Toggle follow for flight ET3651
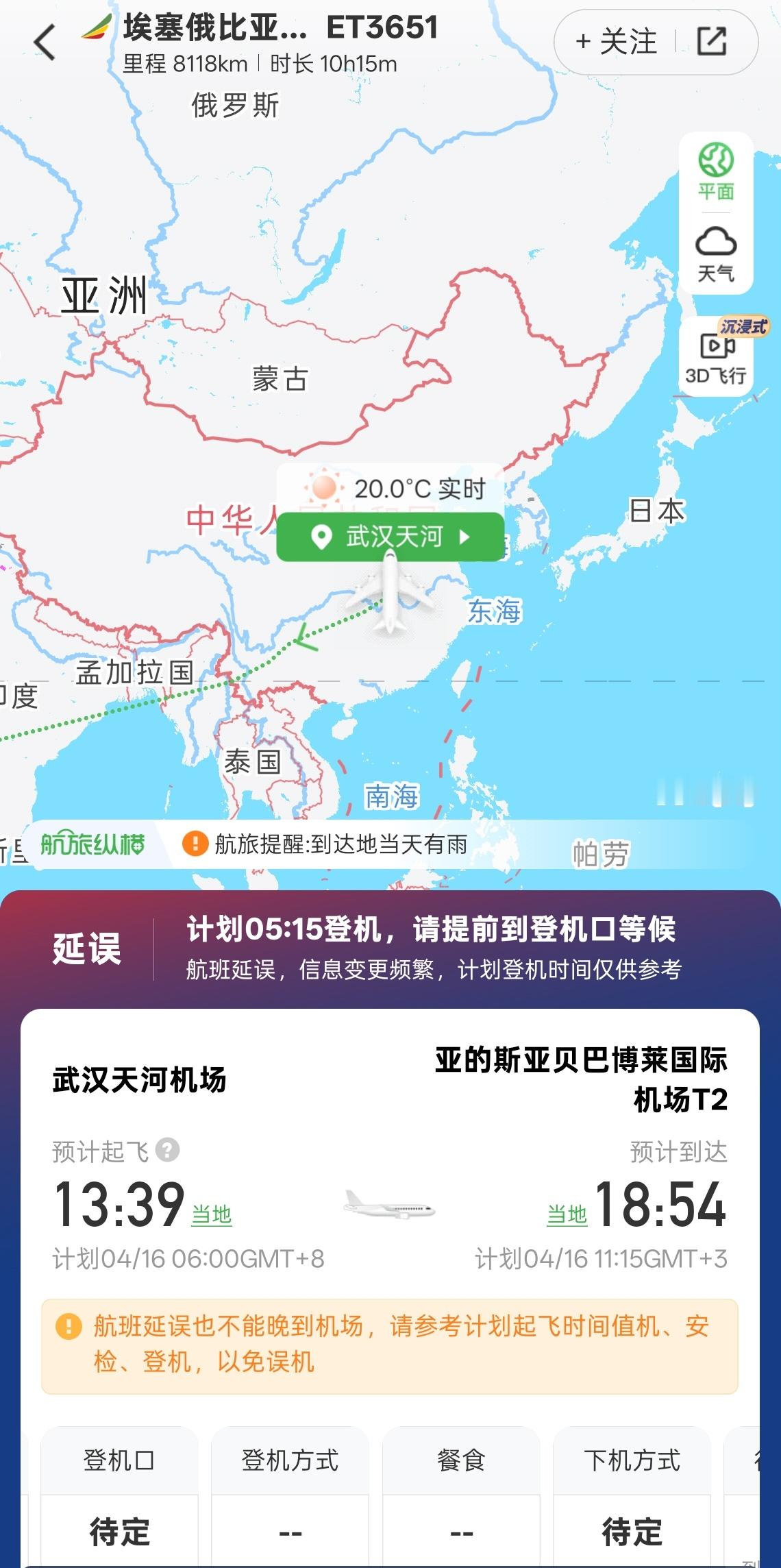Viewport: 781px width, 1568px height. (615, 41)
